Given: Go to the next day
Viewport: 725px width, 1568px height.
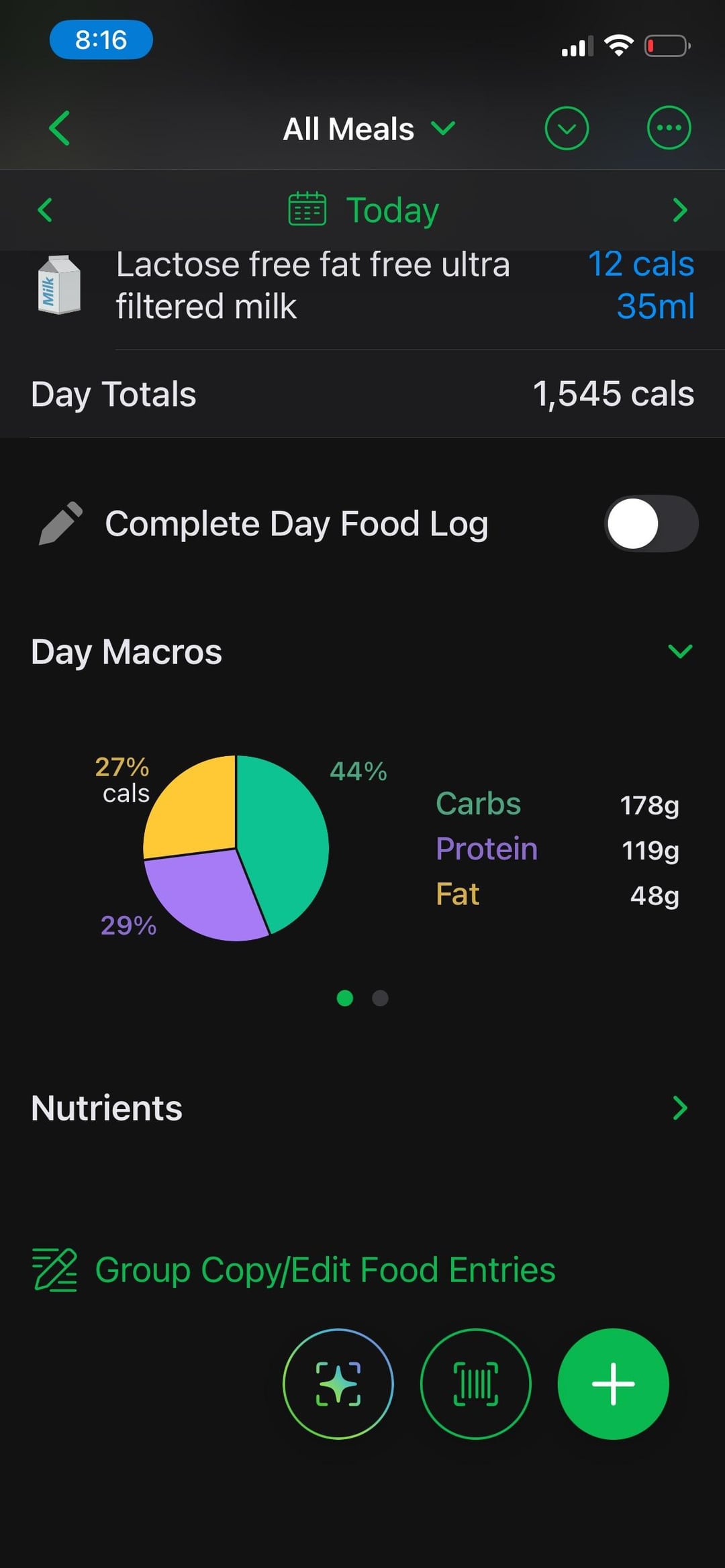Looking at the screenshot, I should [679, 210].
